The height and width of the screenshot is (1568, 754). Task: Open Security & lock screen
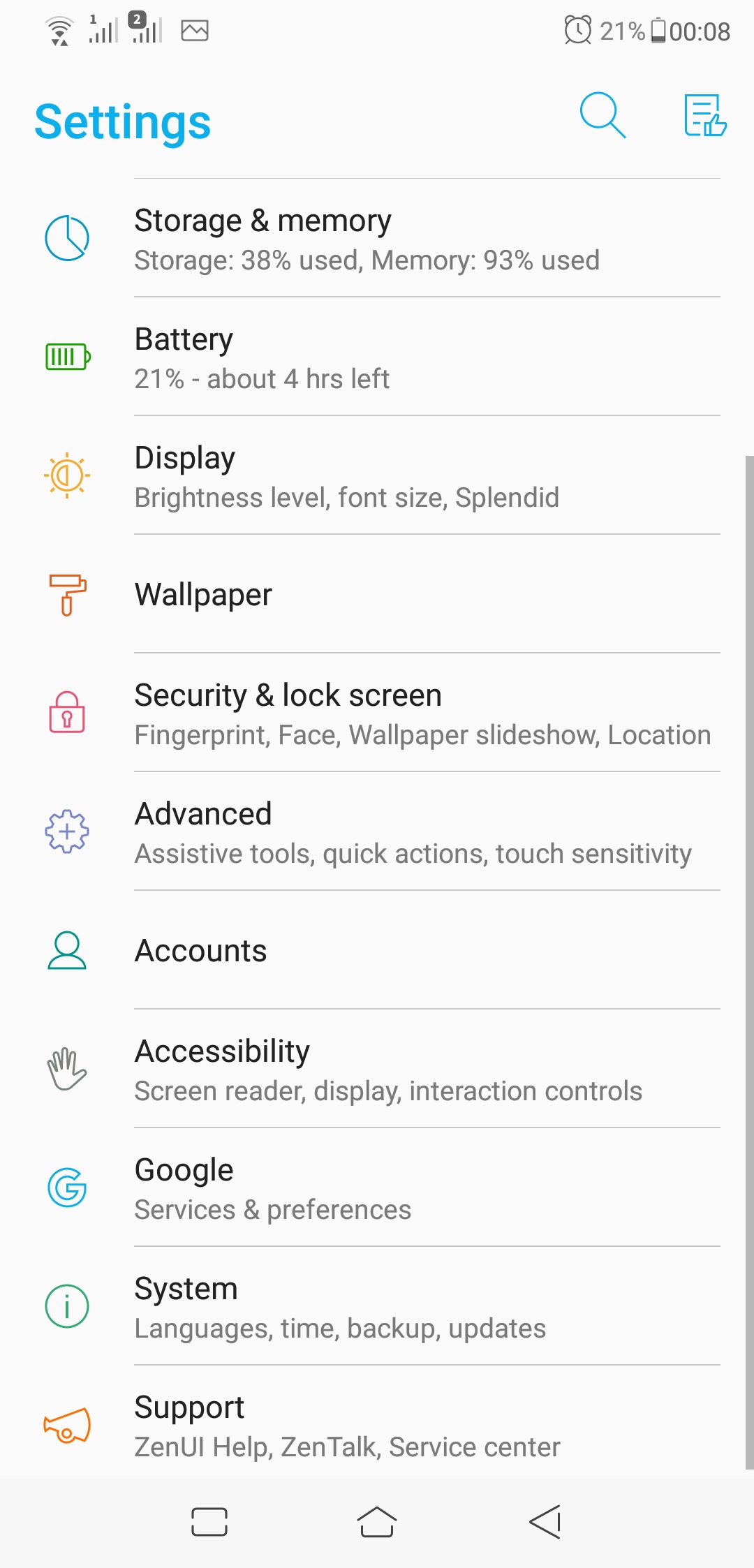377,713
